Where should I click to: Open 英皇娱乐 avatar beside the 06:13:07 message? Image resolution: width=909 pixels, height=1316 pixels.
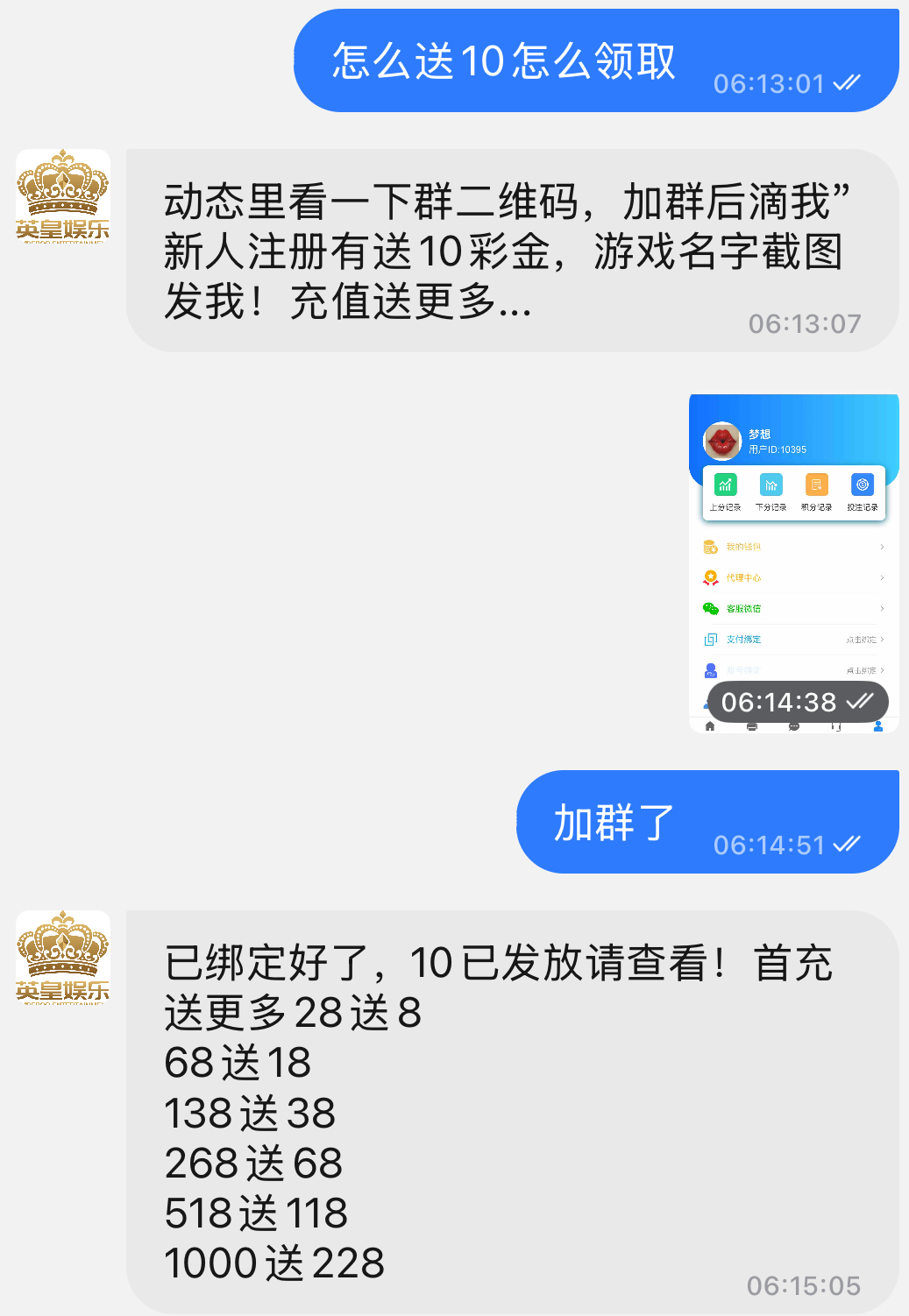[x=63, y=195]
